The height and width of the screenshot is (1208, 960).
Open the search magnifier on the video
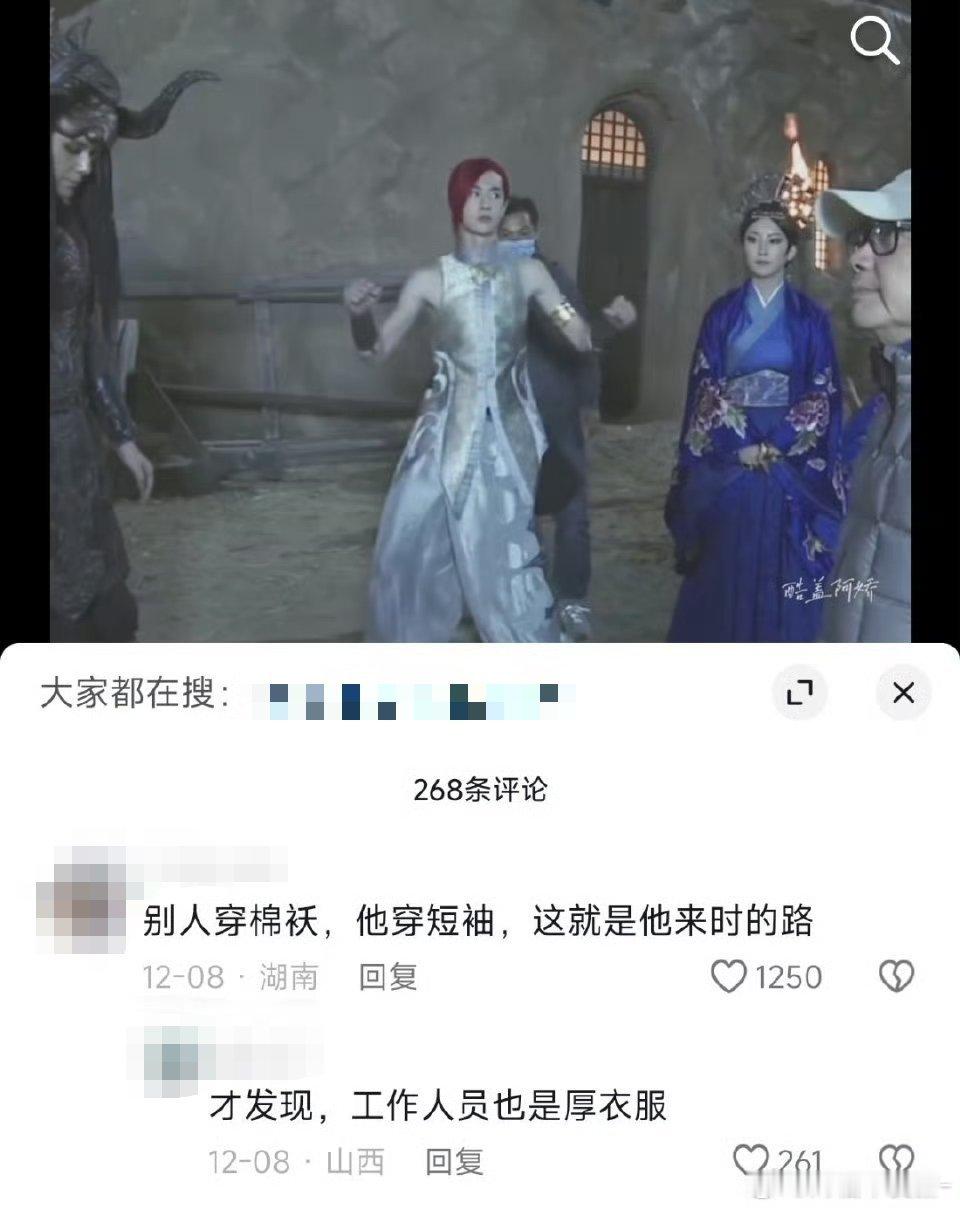click(875, 42)
